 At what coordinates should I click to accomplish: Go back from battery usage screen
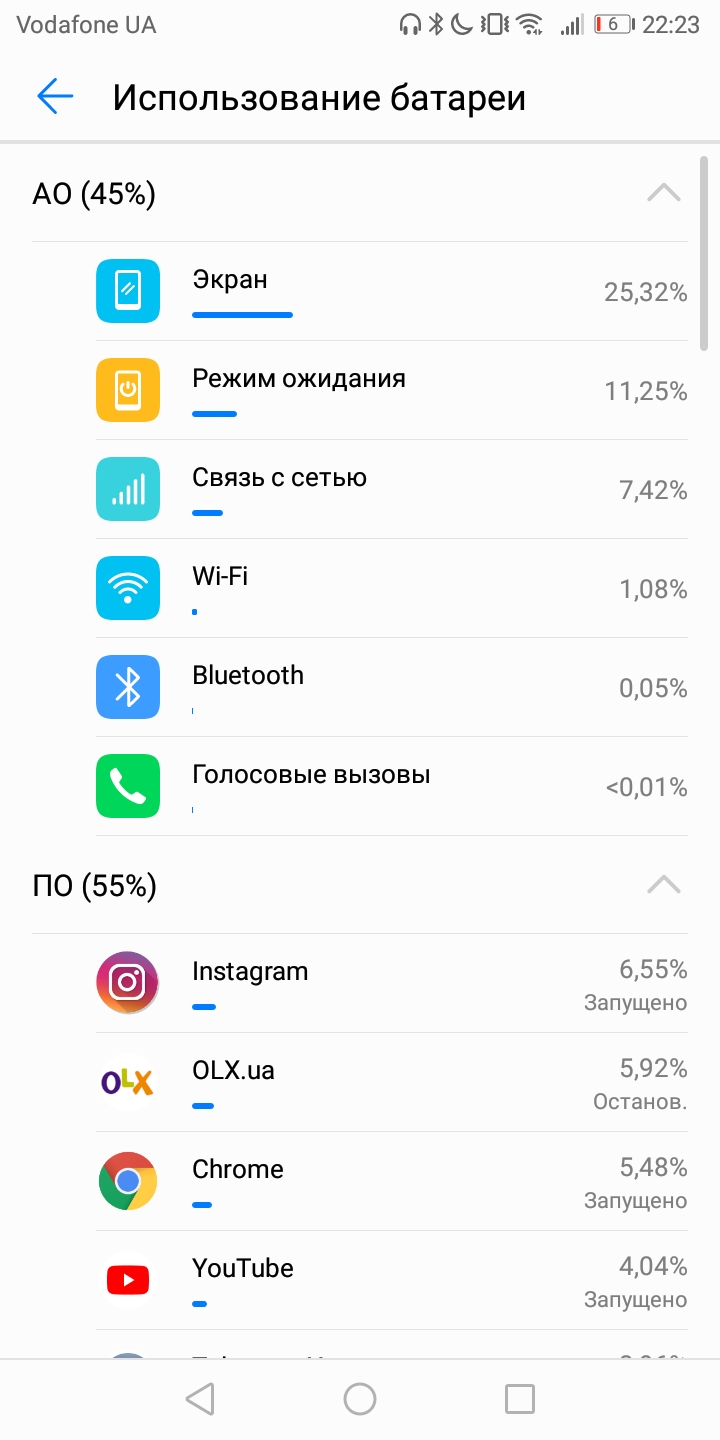[x=55, y=97]
